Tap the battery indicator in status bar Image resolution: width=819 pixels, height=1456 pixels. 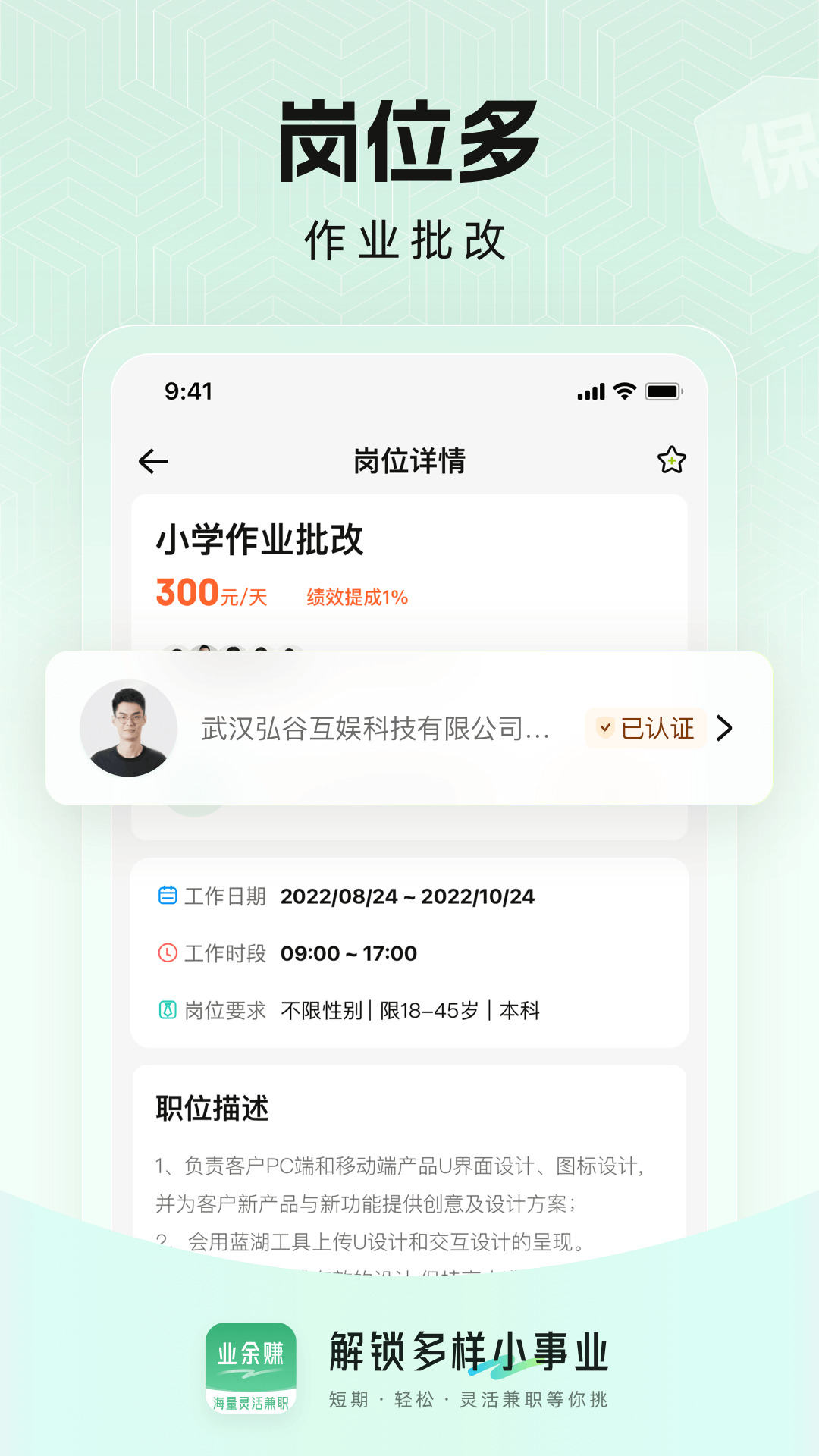click(x=663, y=391)
